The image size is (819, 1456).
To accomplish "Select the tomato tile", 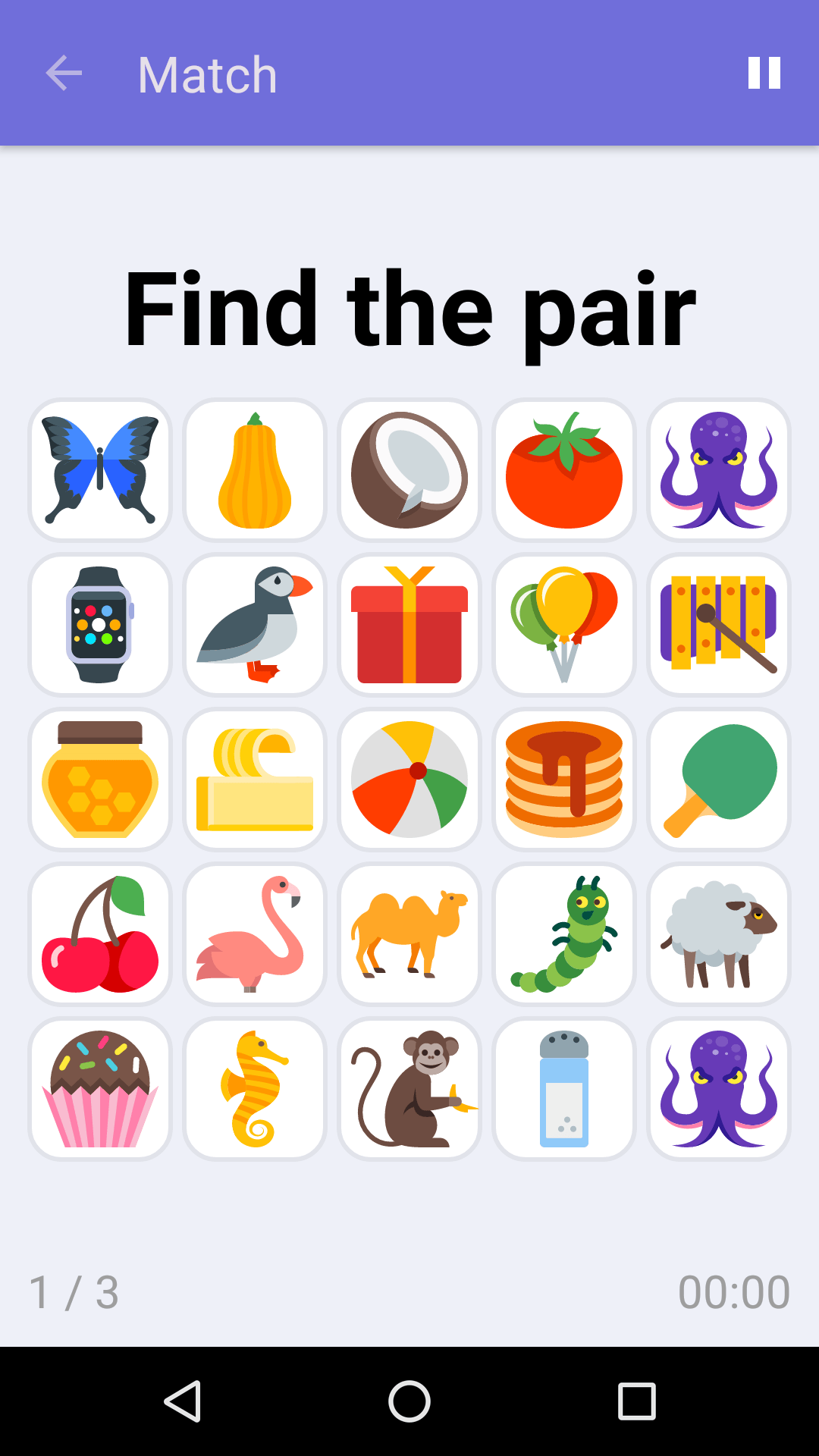I will pyautogui.click(x=563, y=469).
